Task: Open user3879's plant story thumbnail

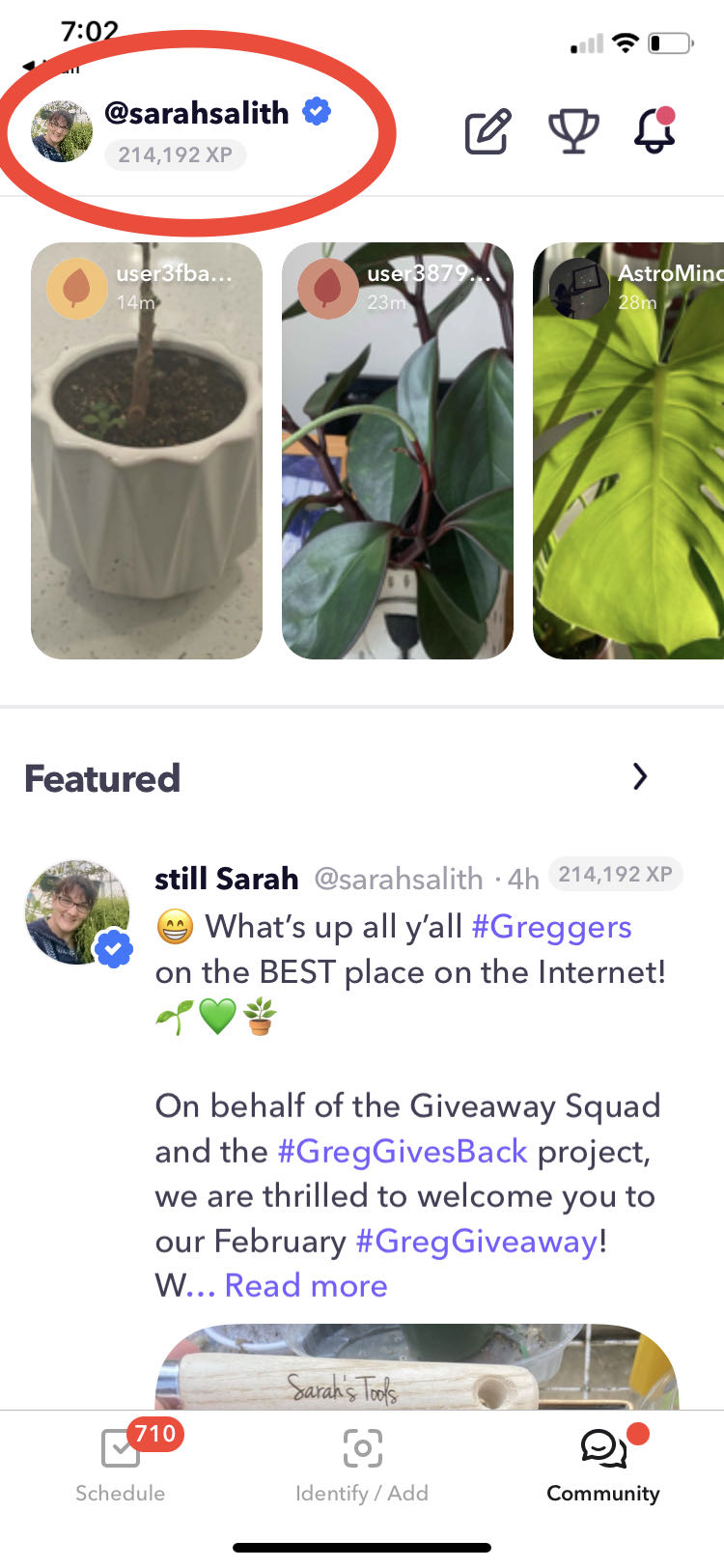Action: point(397,450)
